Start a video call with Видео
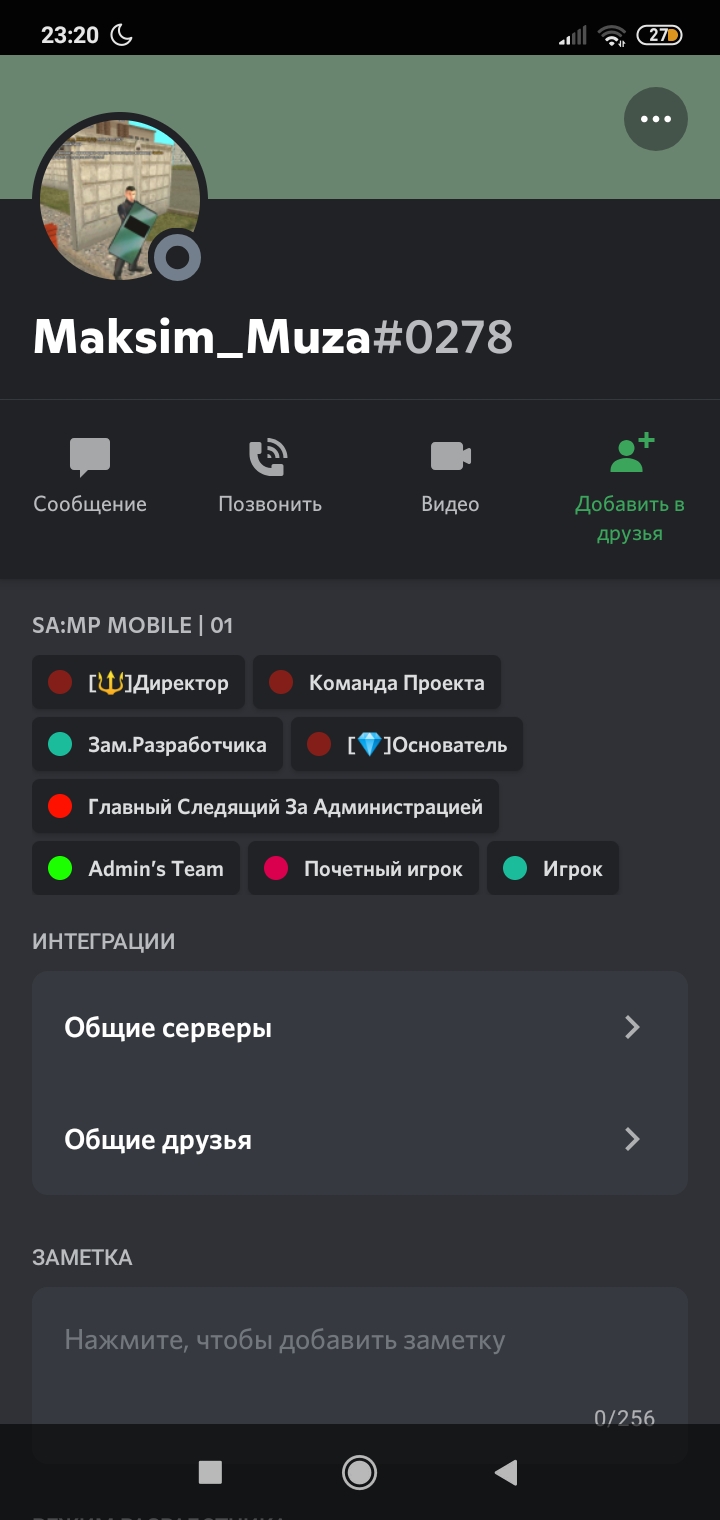The width and height of the screenshot is (720, 1520). click(450, 477)
